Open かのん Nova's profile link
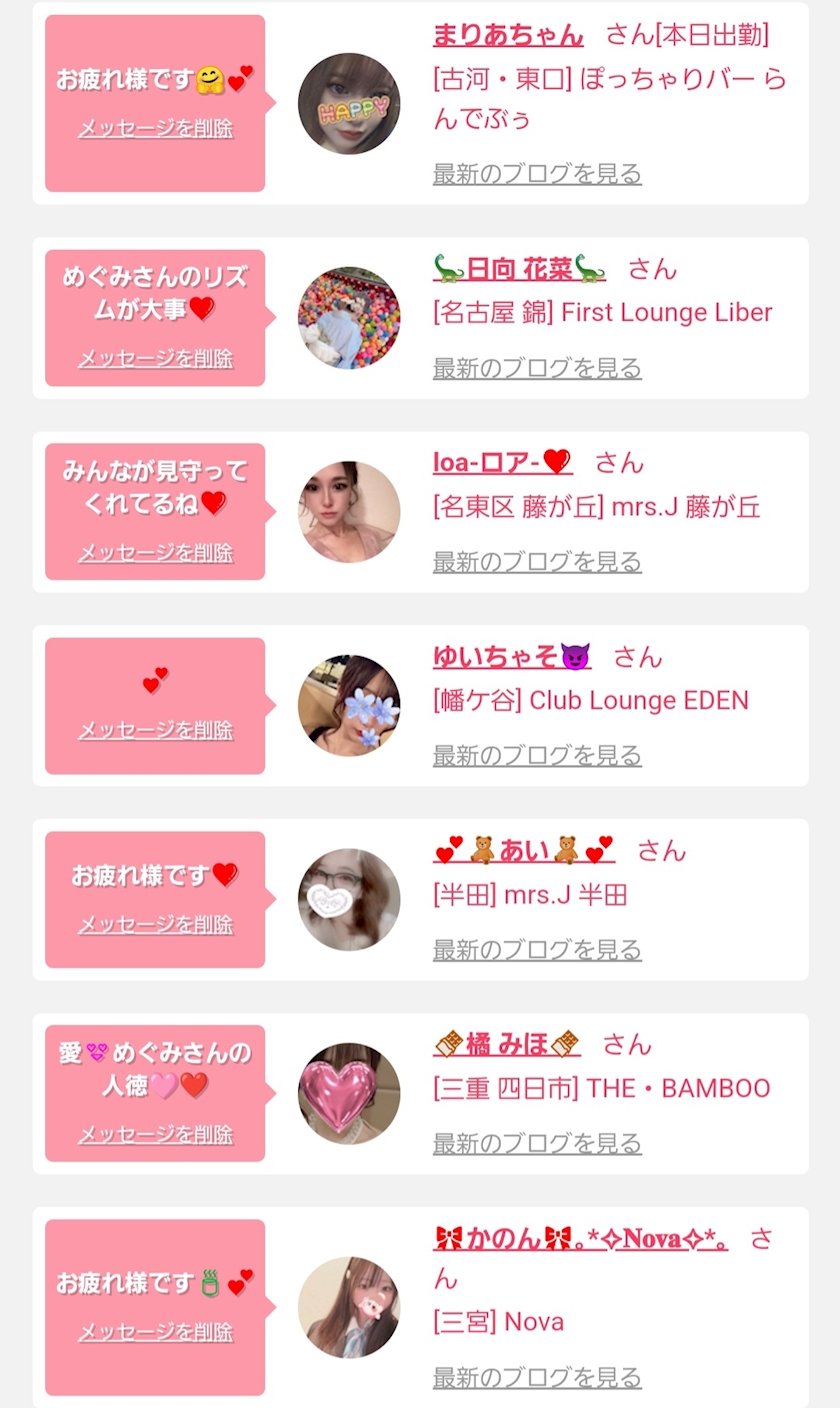The width and height of the screenshot is (840, 1408). click(580, 1239)
